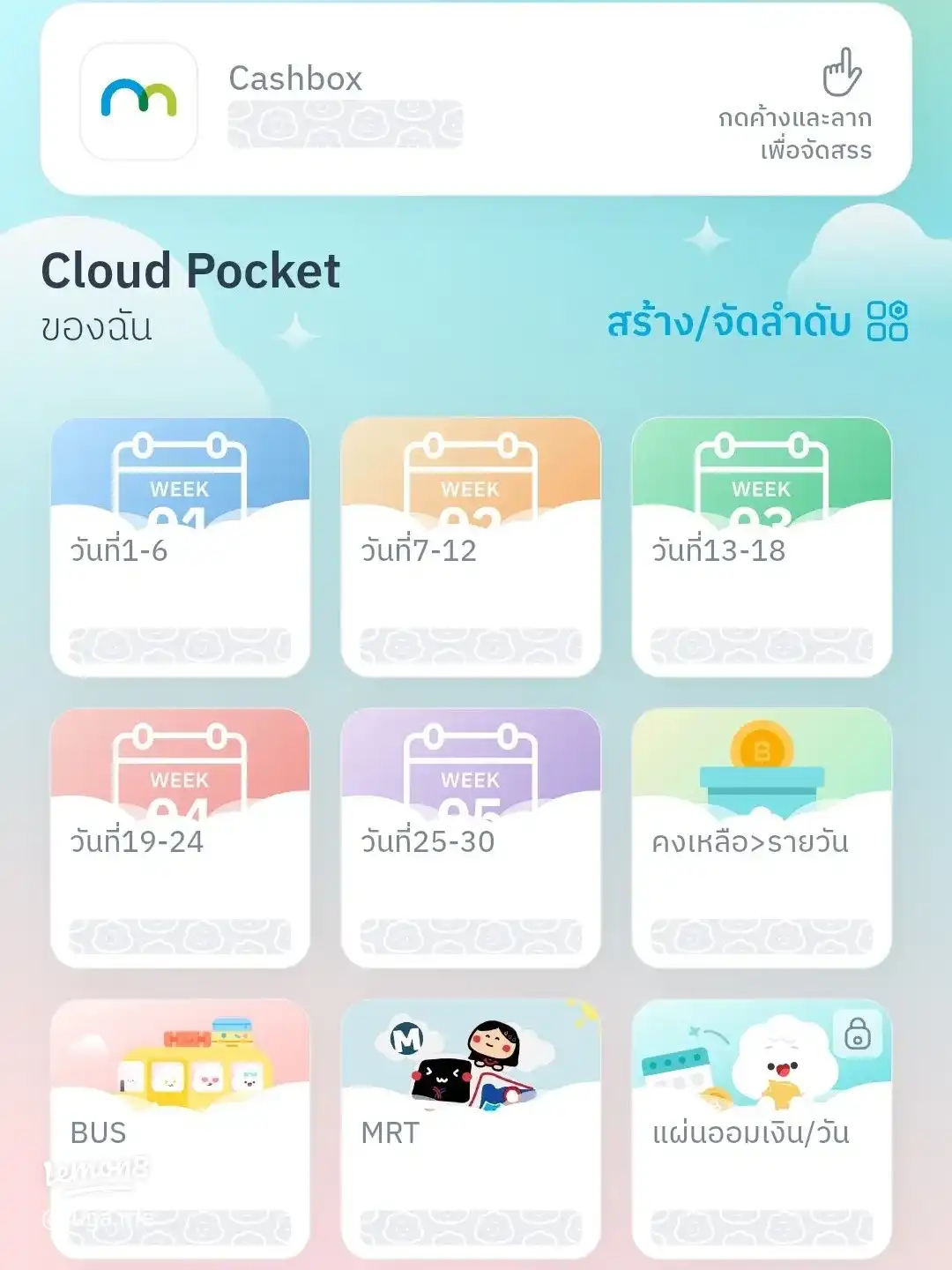Tap สร้าง/จัดลำดับ to create or reorder pockets
The image size is (952, 1270).
click(x=755, y=322)
